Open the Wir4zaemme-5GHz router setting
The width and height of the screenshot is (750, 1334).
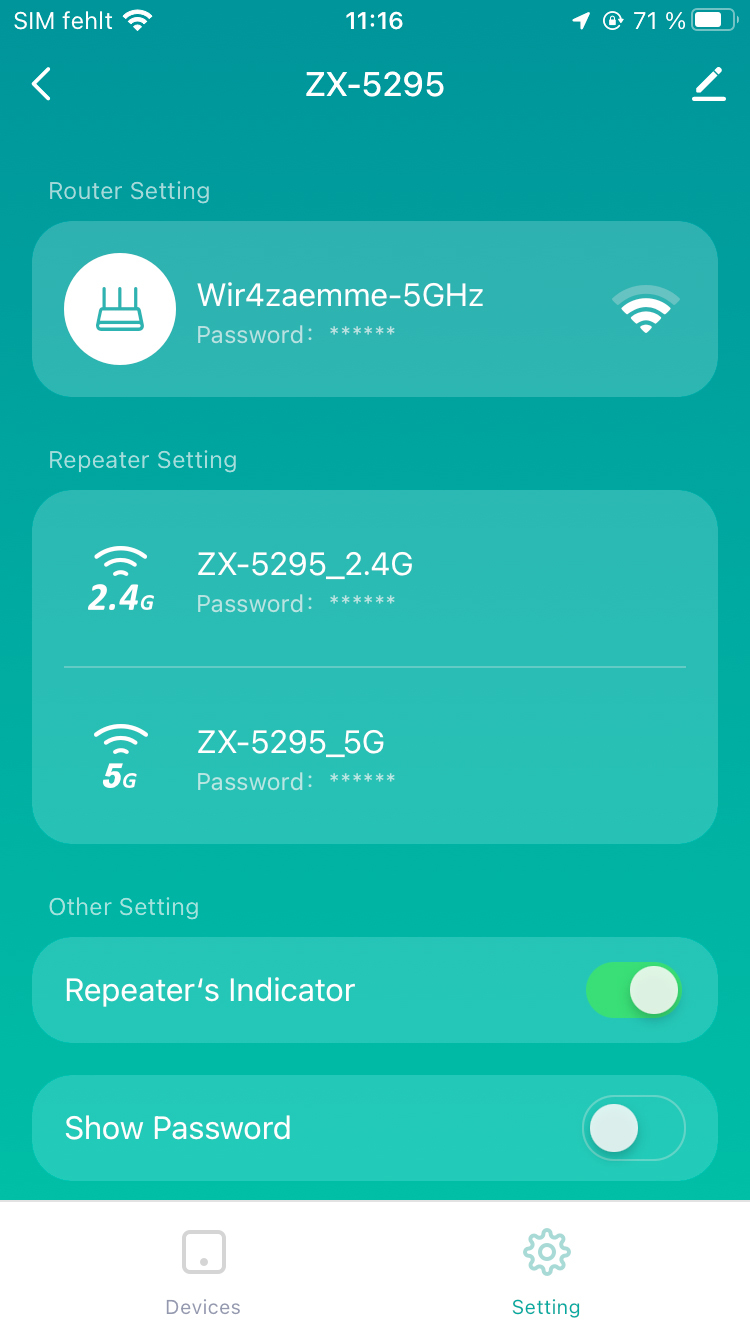tap(374, 309)
